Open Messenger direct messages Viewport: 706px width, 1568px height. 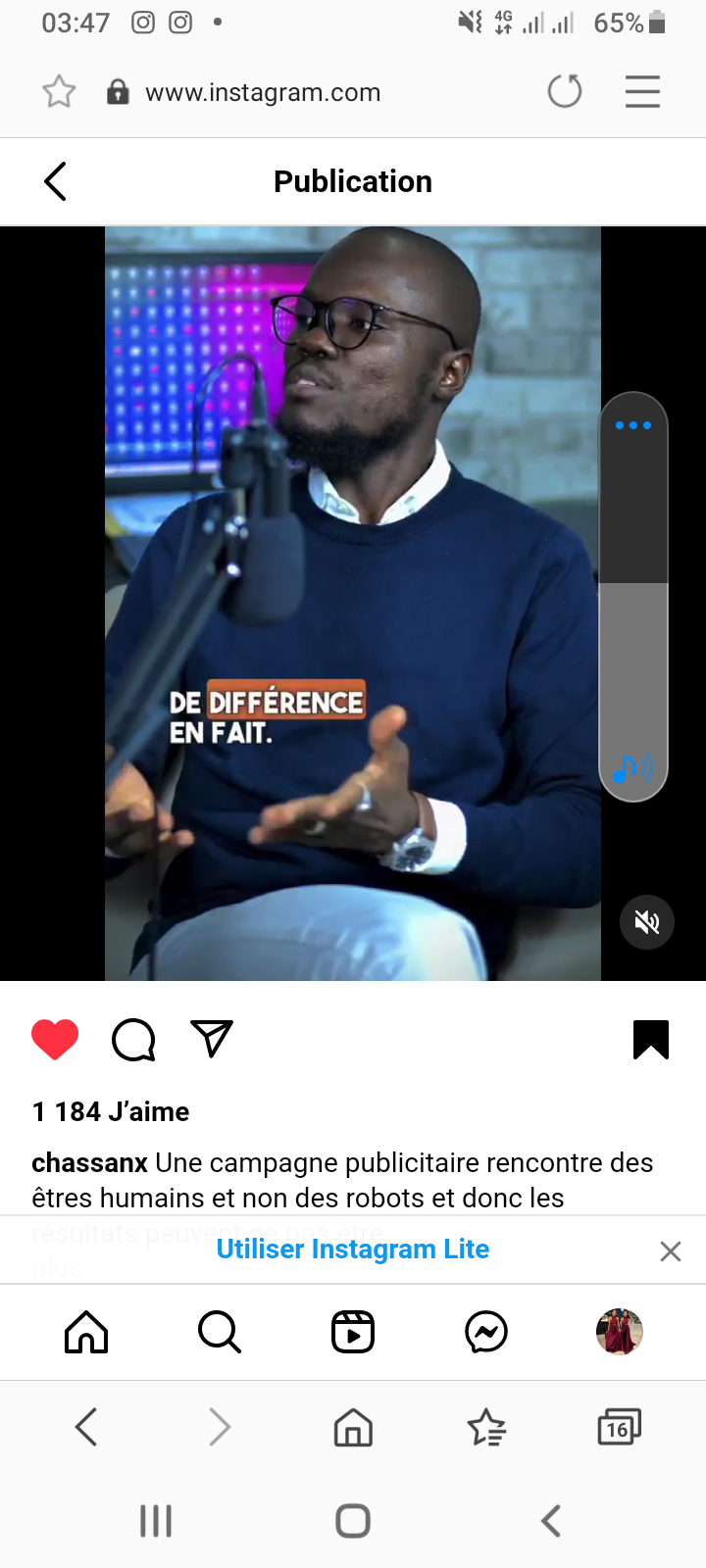[x=486, y=1333]
